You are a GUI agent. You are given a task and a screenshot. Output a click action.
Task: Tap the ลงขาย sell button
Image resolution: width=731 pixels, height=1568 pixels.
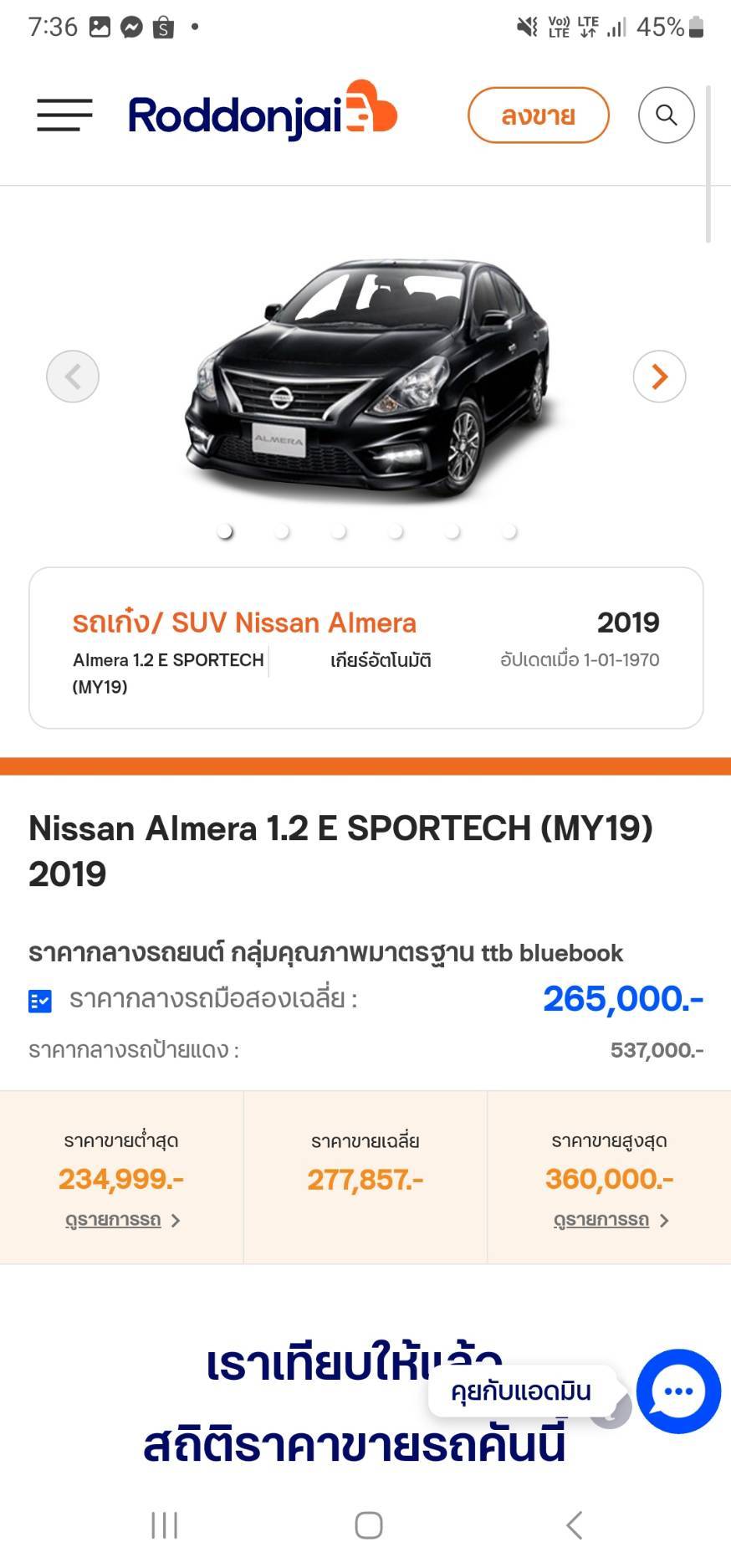click(538, 115)
